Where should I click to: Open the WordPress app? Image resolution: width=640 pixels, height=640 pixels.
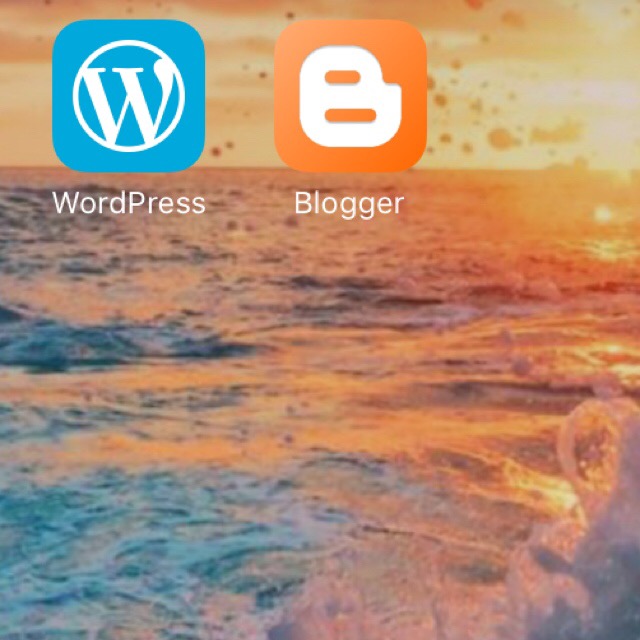point(128,95)
